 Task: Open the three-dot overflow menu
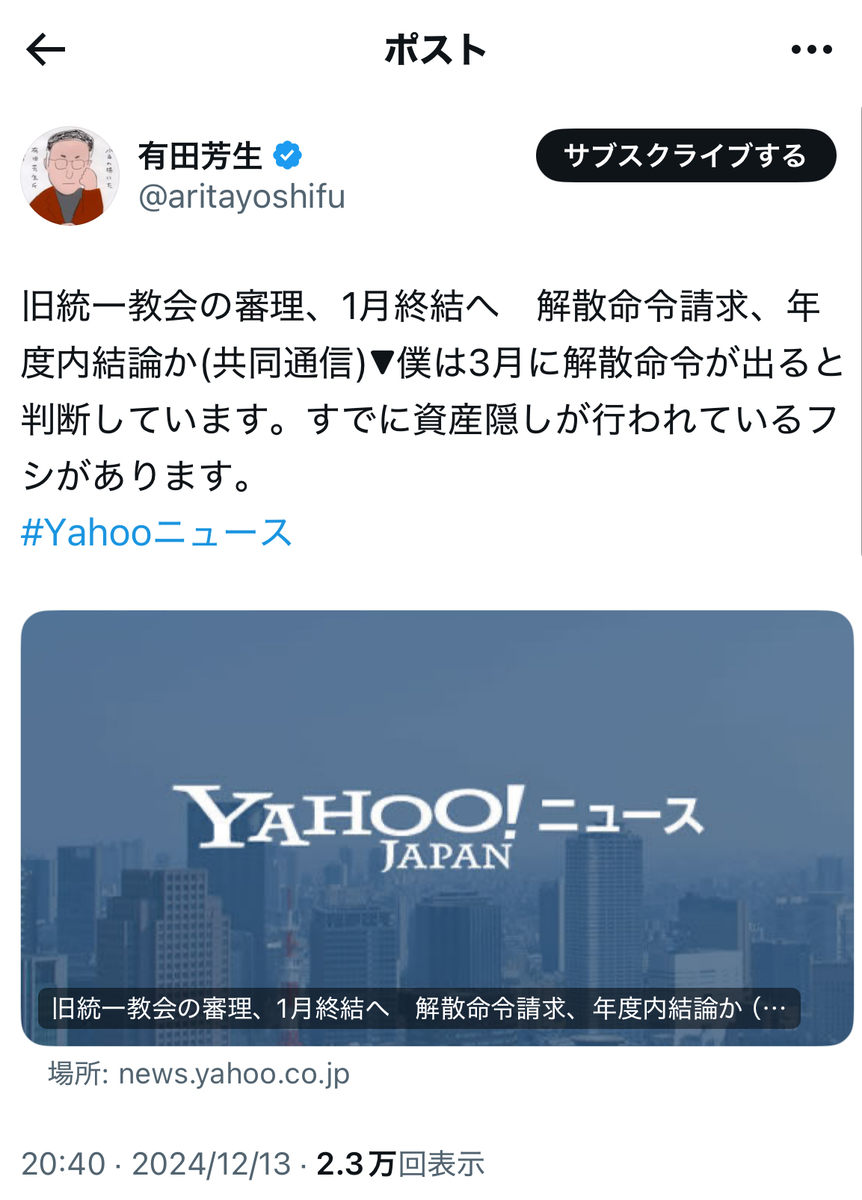click(x=811, y=50)
